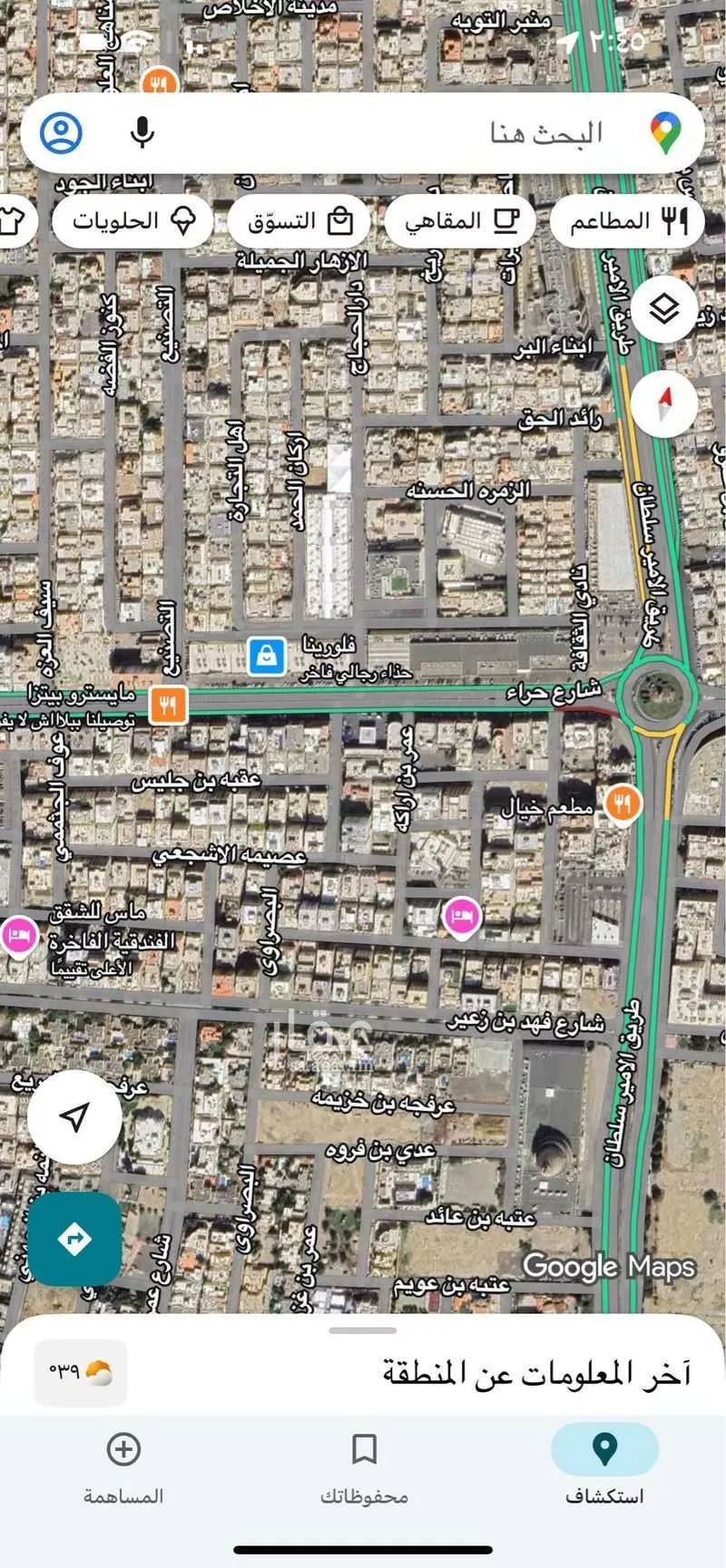Open the weather widget showing 39°

[80, 1372]
